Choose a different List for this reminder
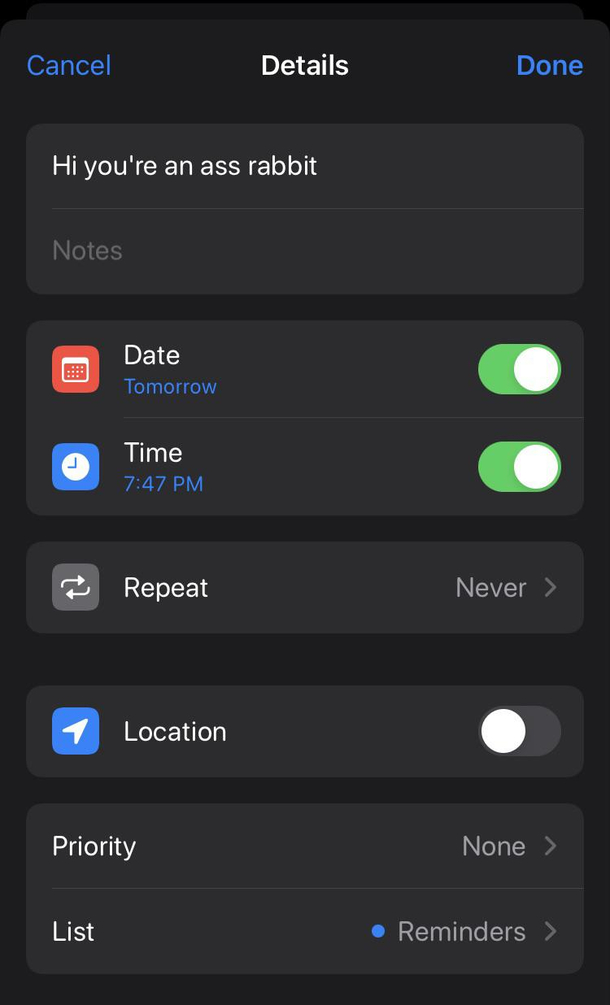610x1005 pixels. [x=304, y=932]
